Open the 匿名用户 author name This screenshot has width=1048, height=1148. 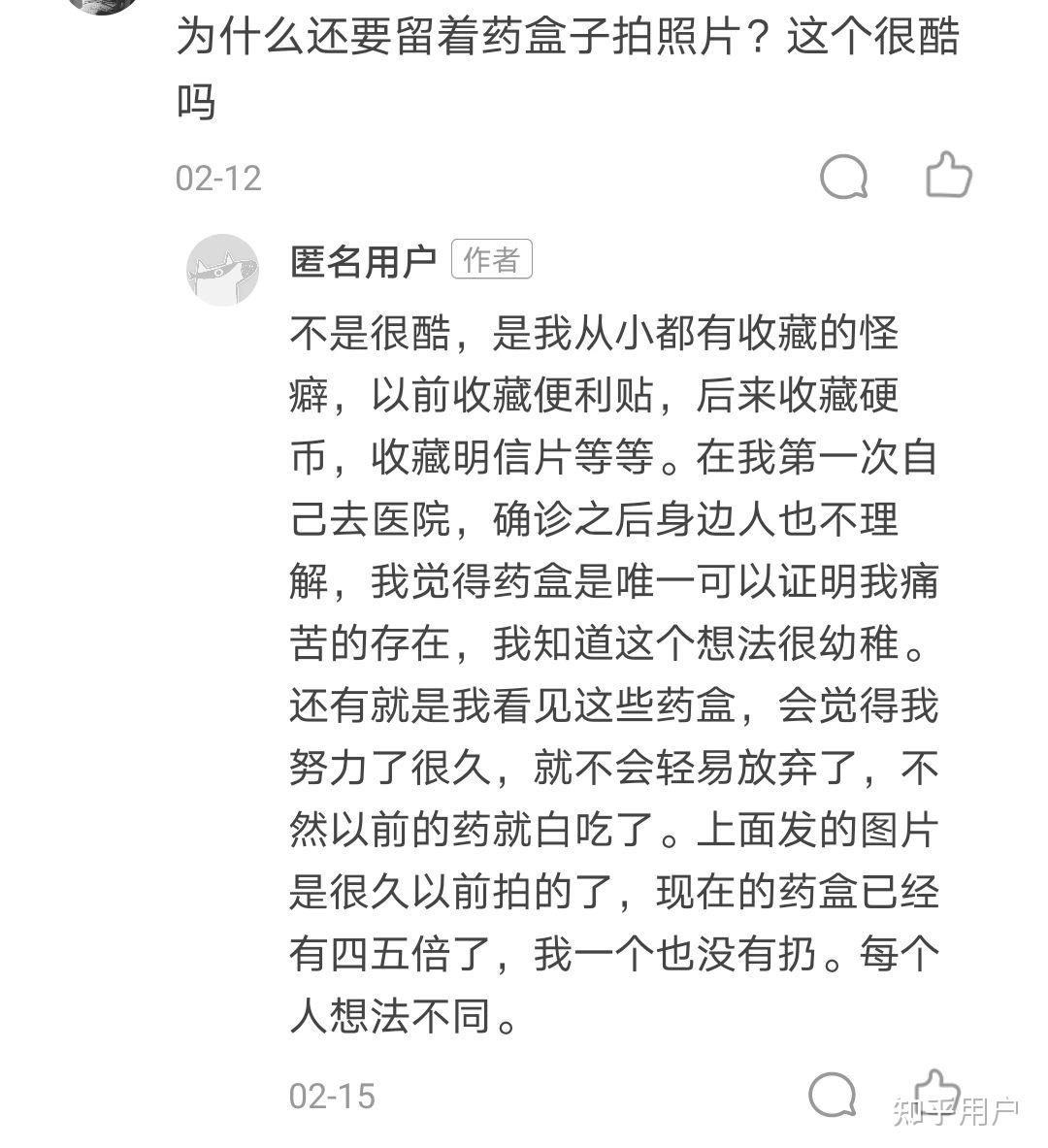point(363,261)
